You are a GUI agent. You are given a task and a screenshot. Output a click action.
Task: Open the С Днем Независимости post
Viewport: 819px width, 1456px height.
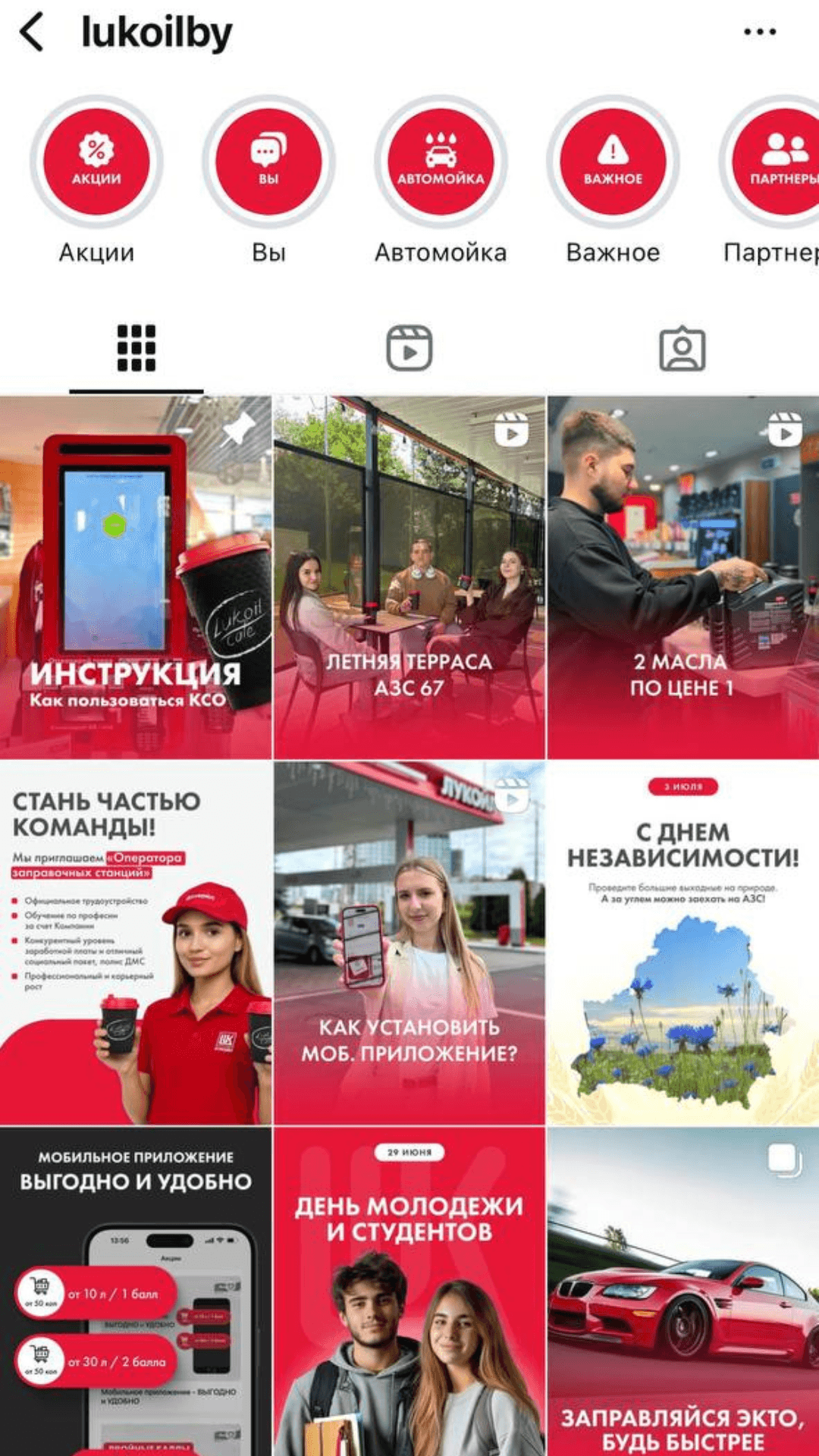pos(683,943)
